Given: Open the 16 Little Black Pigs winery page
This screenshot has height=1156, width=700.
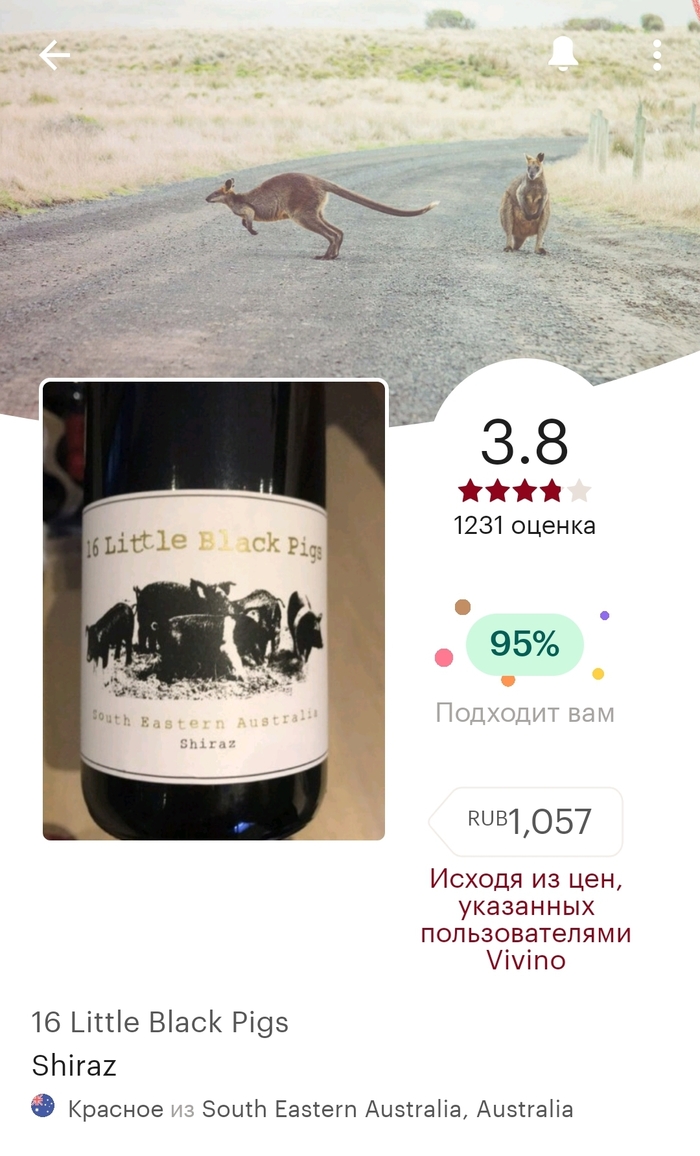Looking at the screenshot, I should (x=160, y=1022).
